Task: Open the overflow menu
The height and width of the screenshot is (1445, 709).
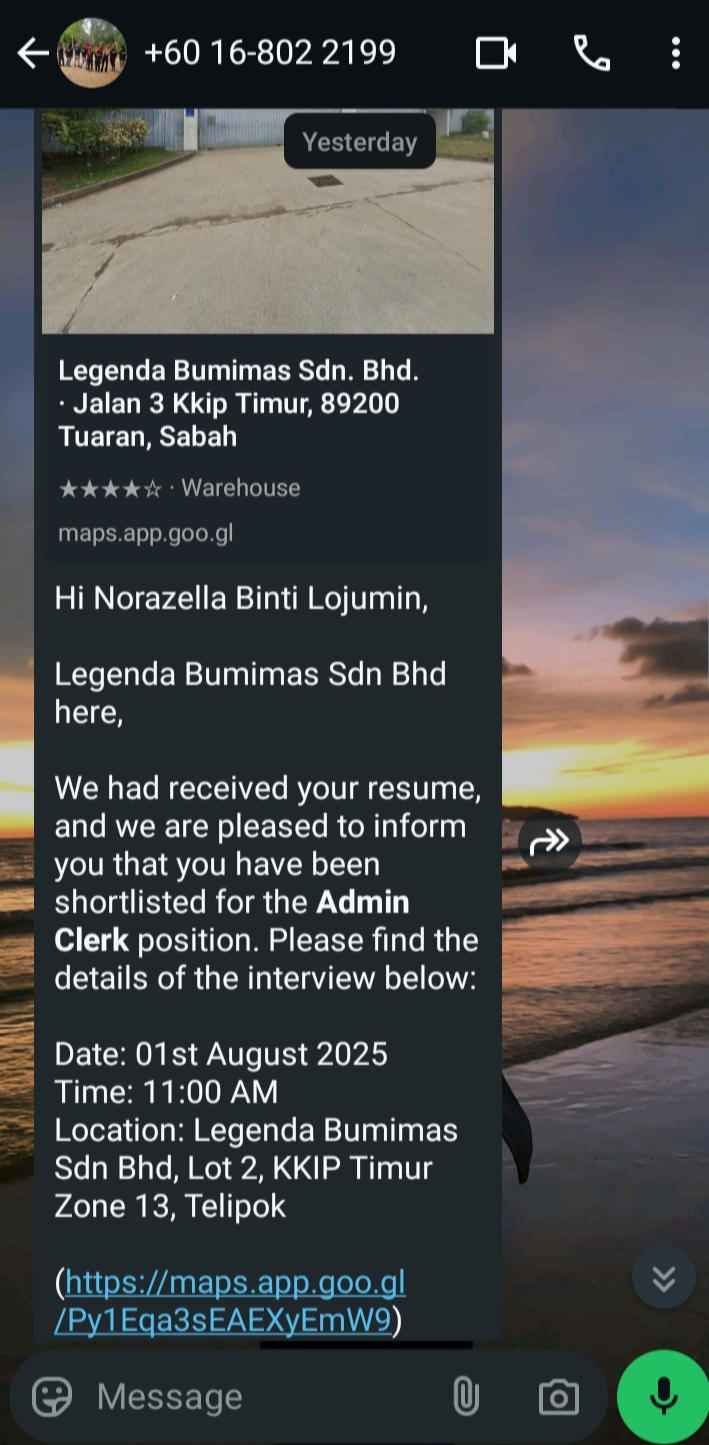Action: tap(676, 53)
